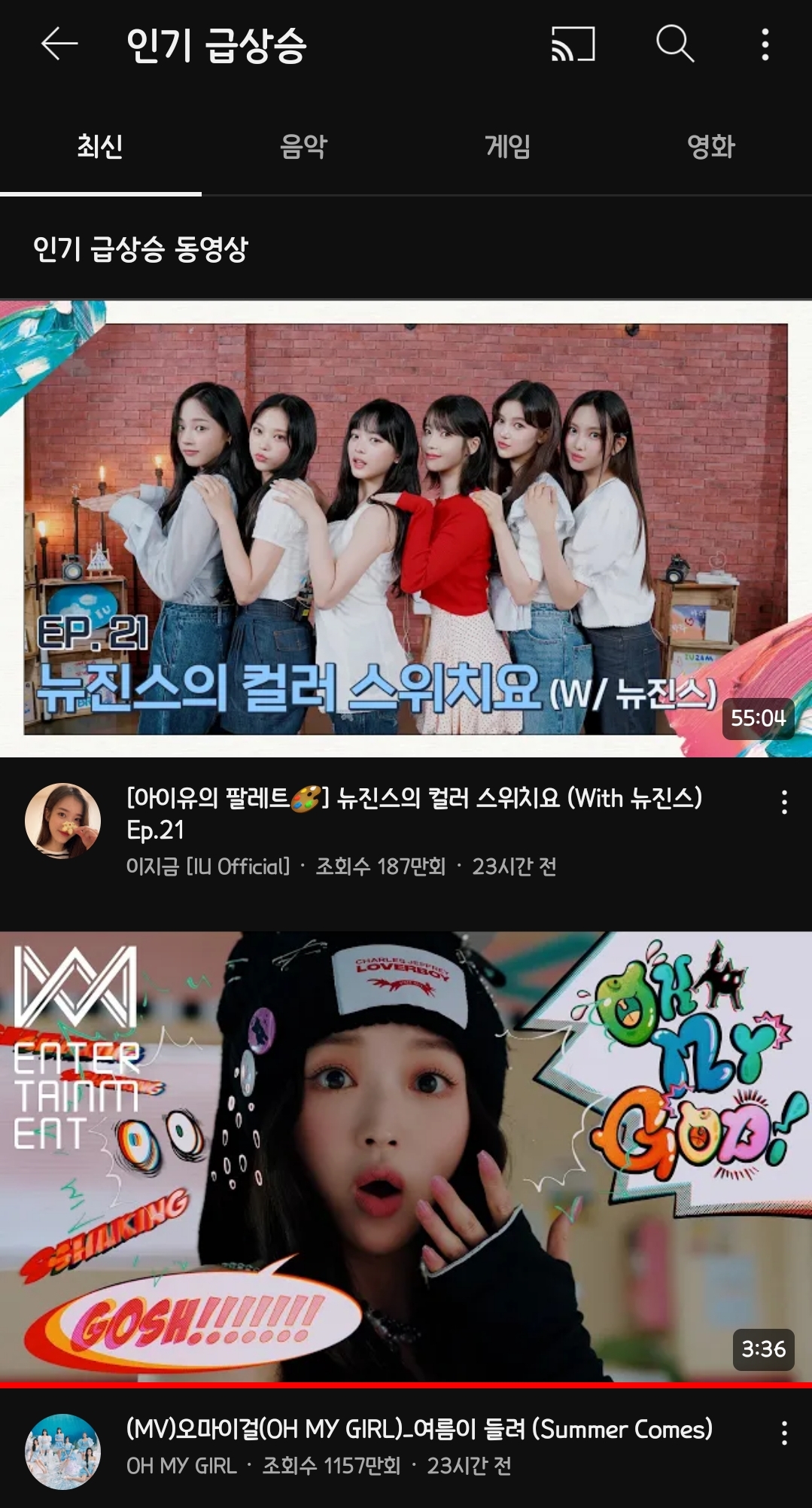812x1508 pixels.
Task: Select the 최신 tab
Action: pos(100,146)
